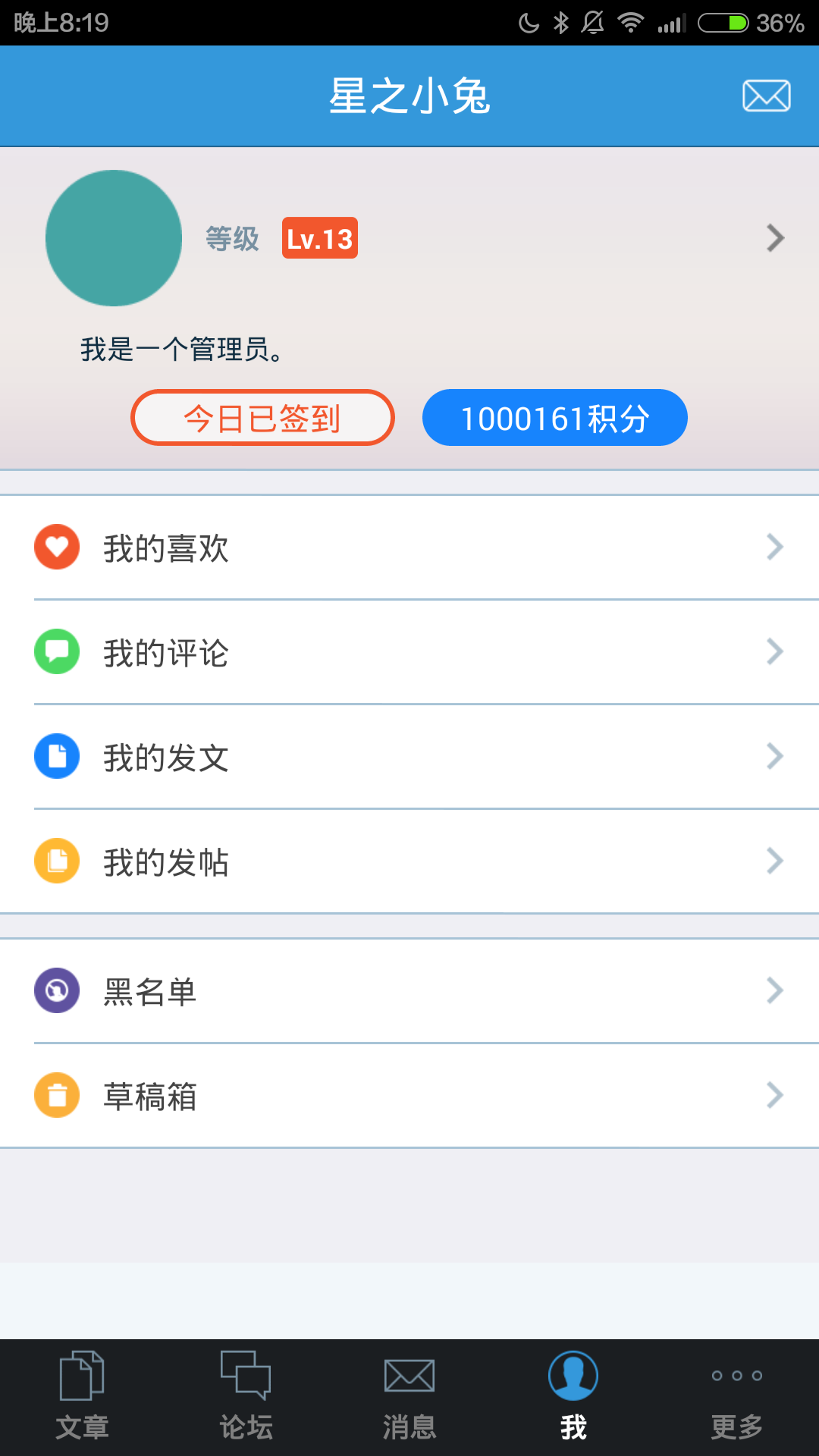Select the 我 profile tab
This screenshot has width=819, height=1456.
573,1397
